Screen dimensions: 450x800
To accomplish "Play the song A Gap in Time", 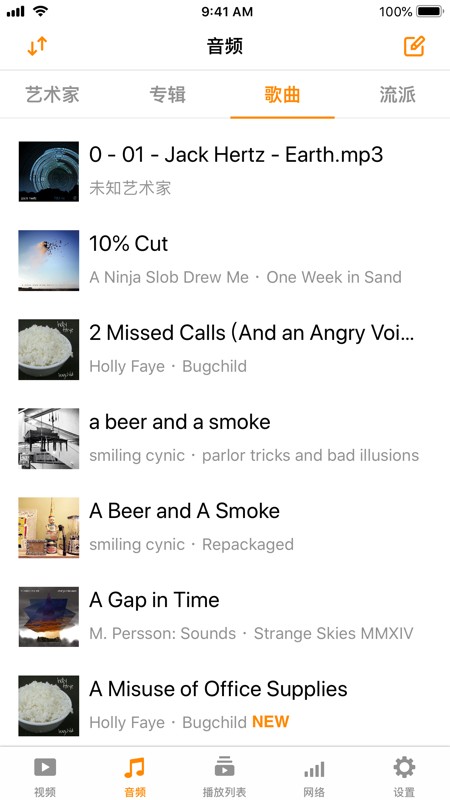I will click(x=225, y=616).
